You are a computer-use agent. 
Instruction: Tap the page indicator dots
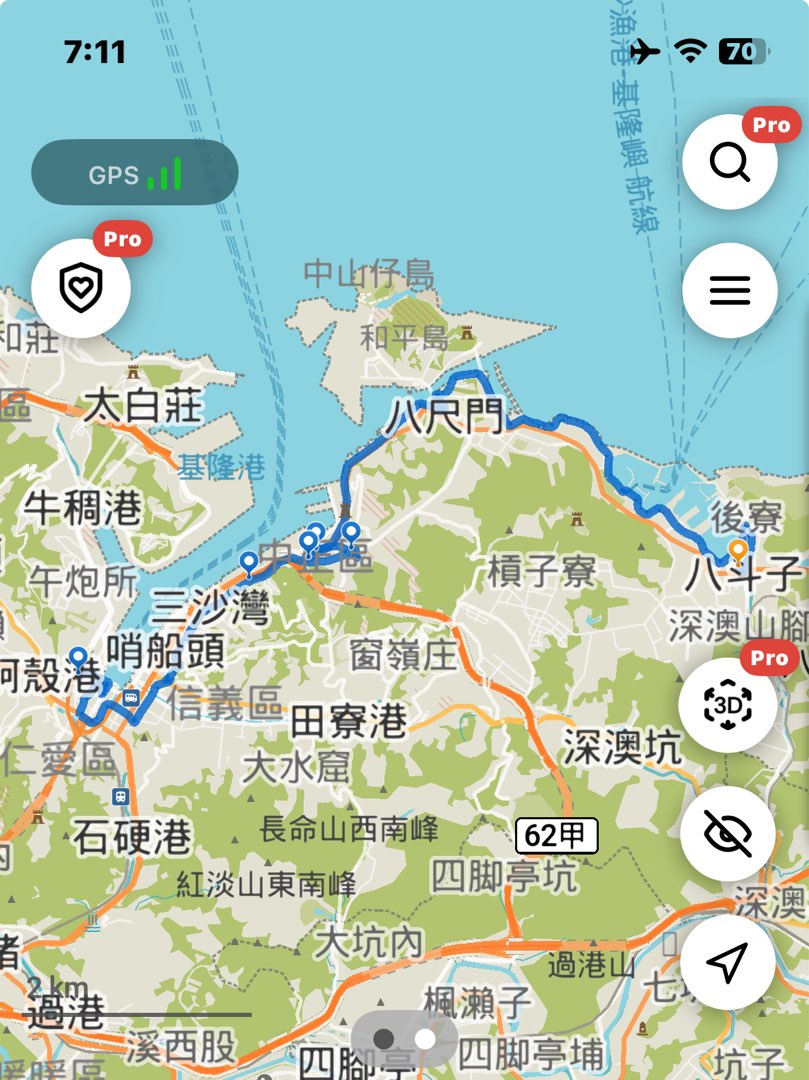[x=404, y=1039]
